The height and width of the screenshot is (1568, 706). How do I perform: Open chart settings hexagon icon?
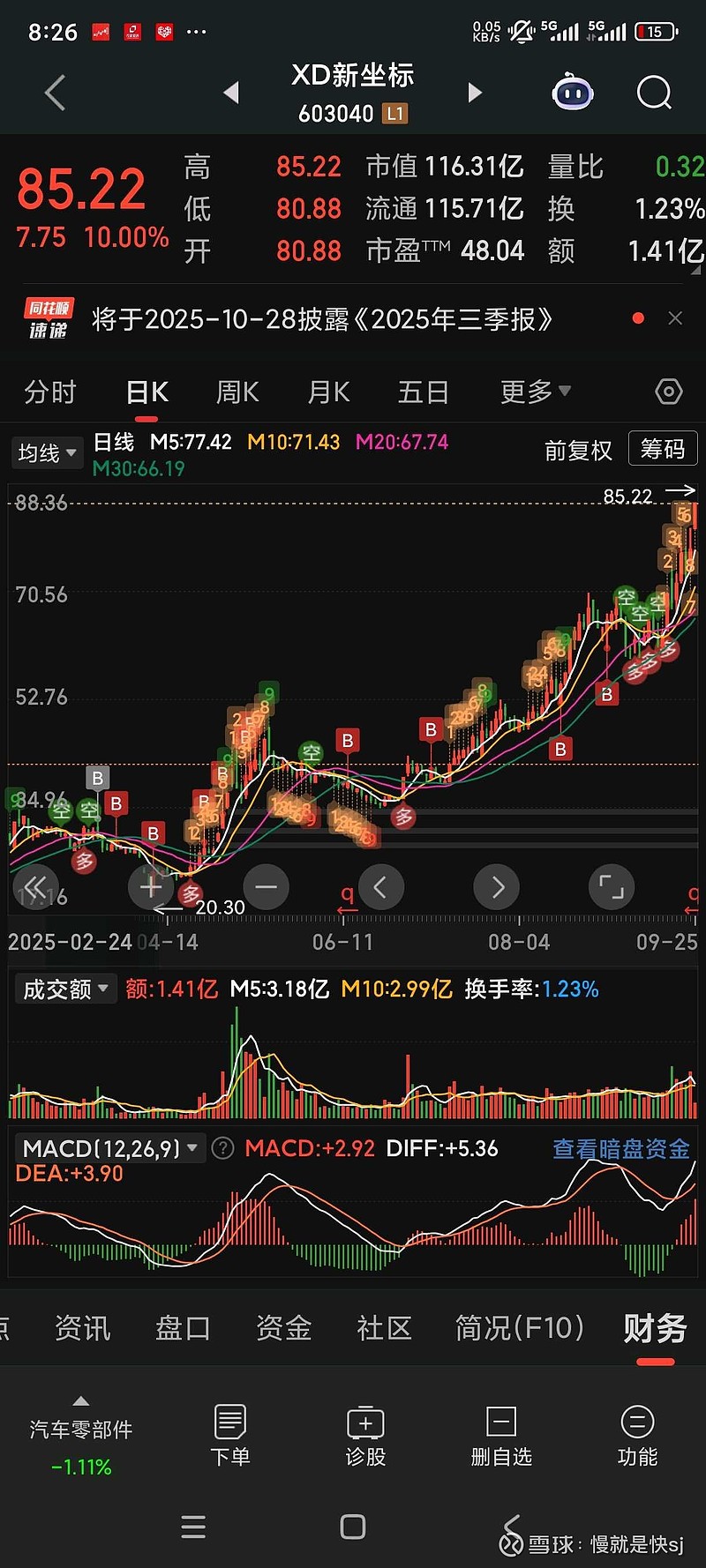(668, 392)
